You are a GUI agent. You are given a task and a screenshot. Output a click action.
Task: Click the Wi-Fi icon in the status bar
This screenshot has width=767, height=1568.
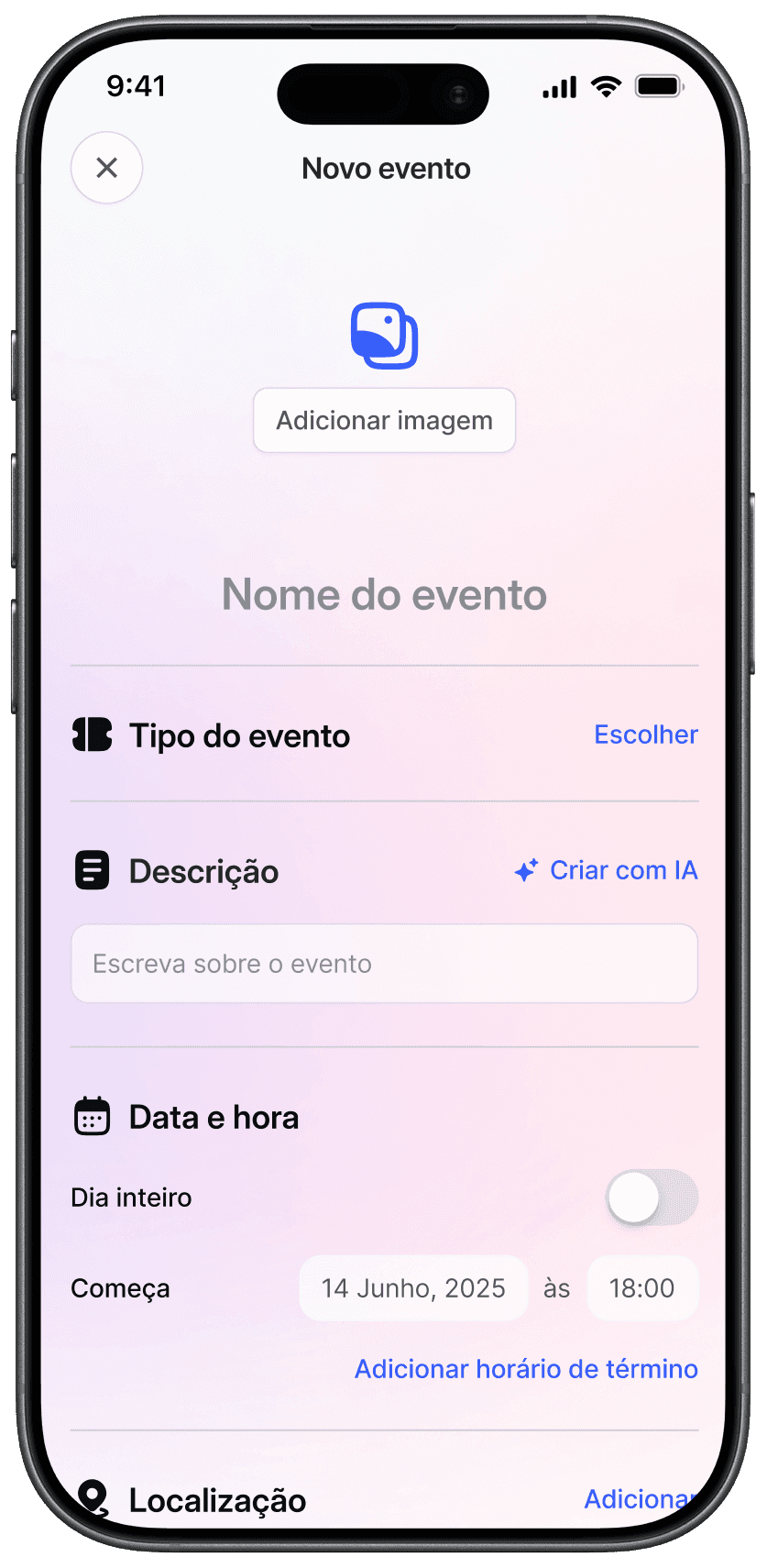tap(607, 86)
